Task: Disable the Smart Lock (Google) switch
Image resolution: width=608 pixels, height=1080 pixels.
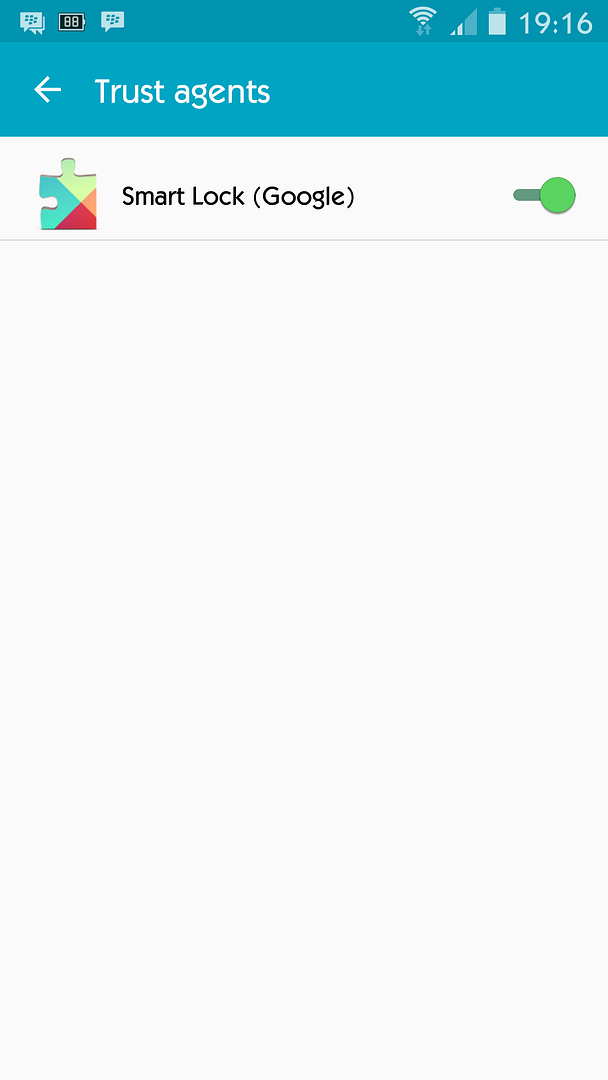Action: pos(545,195)
